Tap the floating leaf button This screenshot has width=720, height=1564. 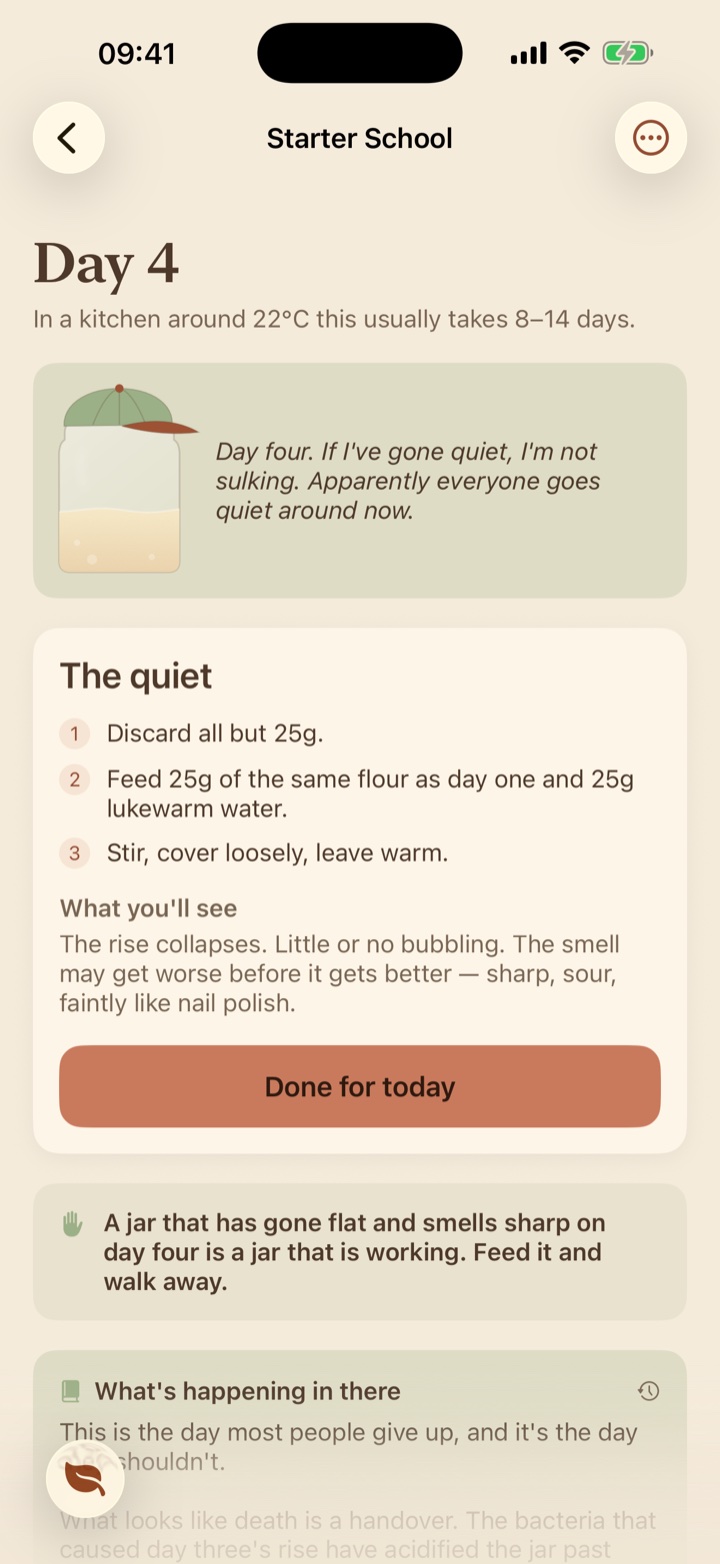[x=85, y=1479]
